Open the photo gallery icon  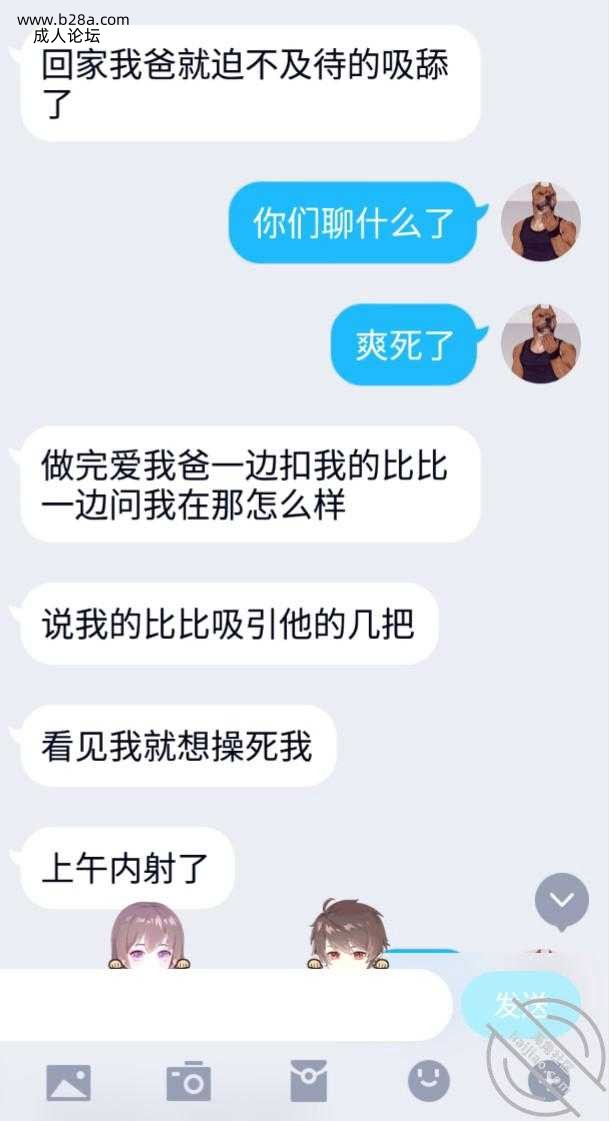68,1082
